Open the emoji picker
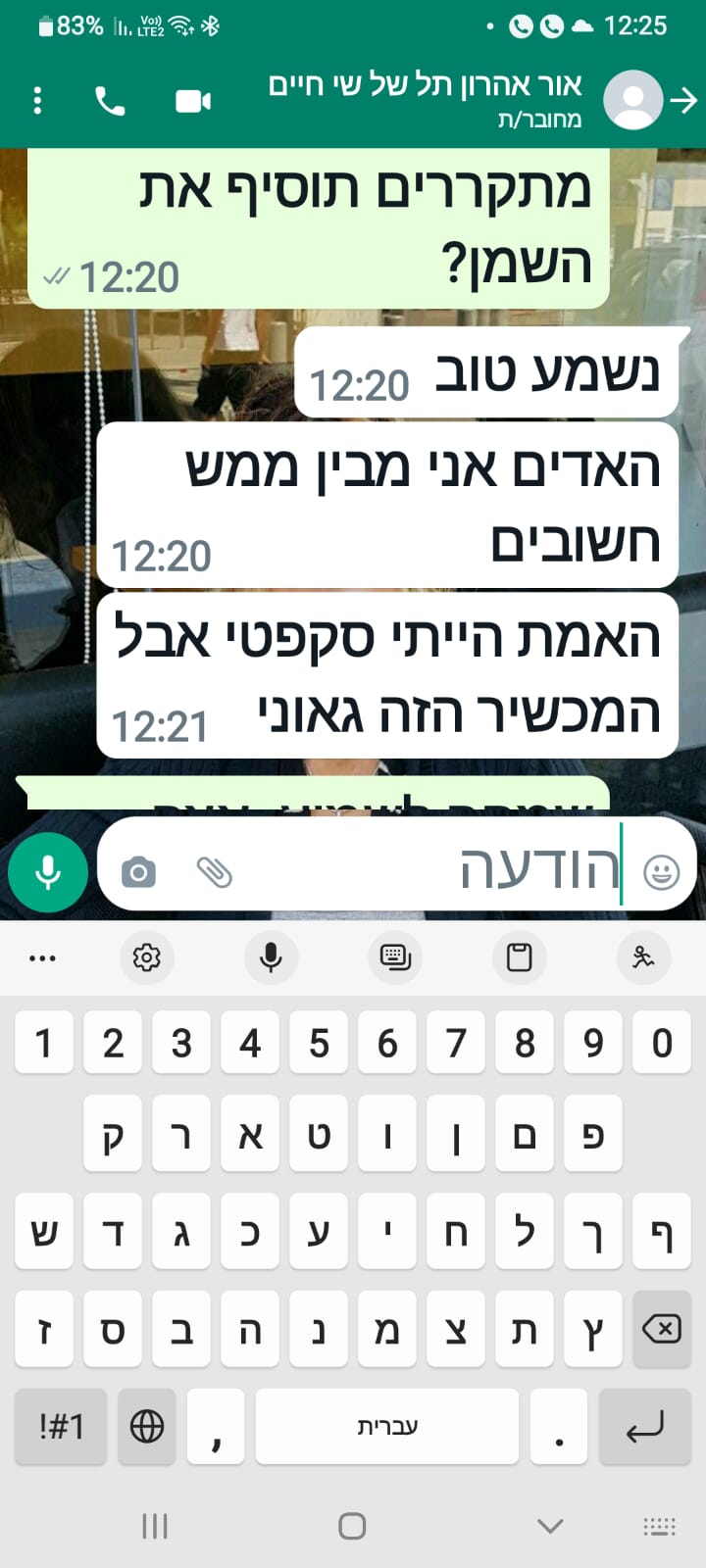 click(661, 871)
